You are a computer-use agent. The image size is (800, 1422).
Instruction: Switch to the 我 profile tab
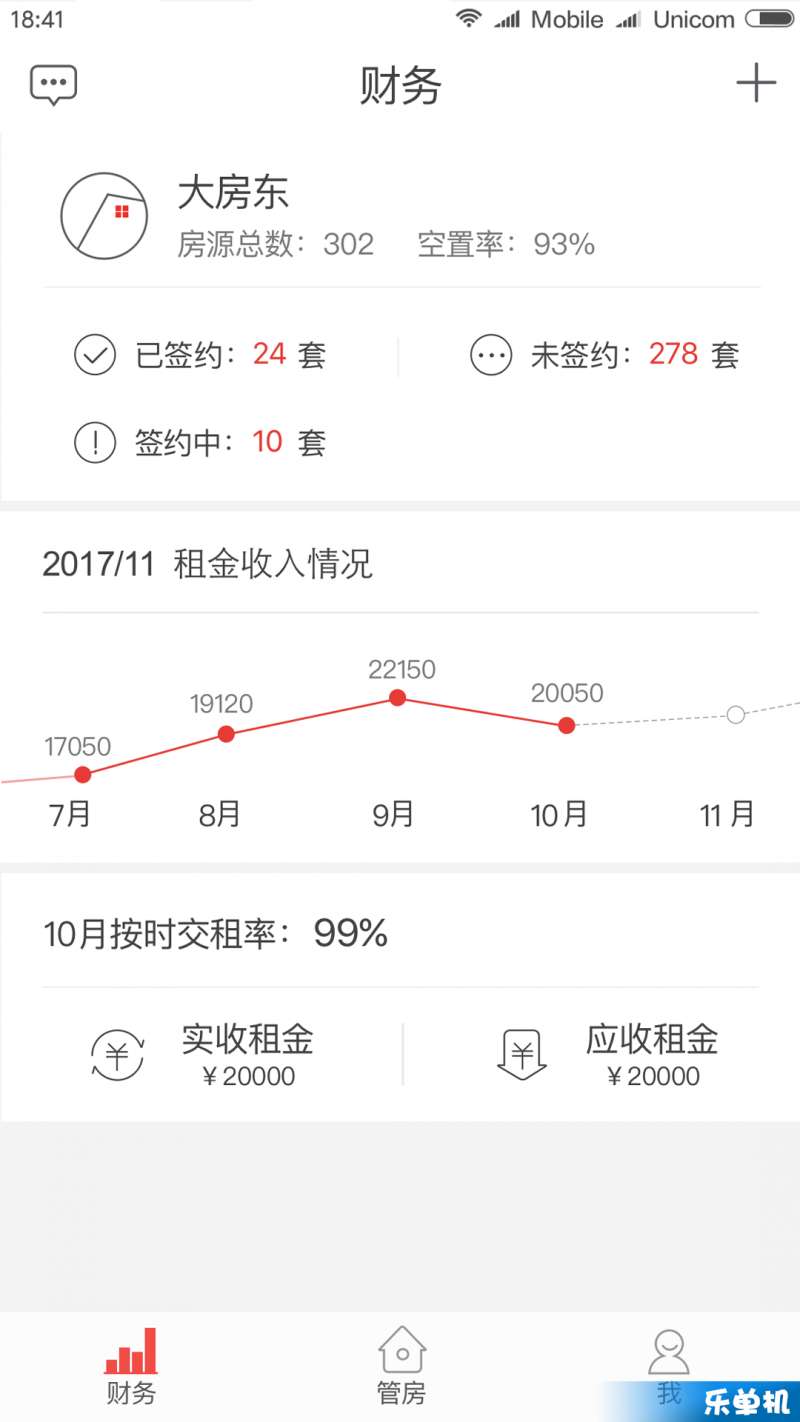coord(669,1364)
